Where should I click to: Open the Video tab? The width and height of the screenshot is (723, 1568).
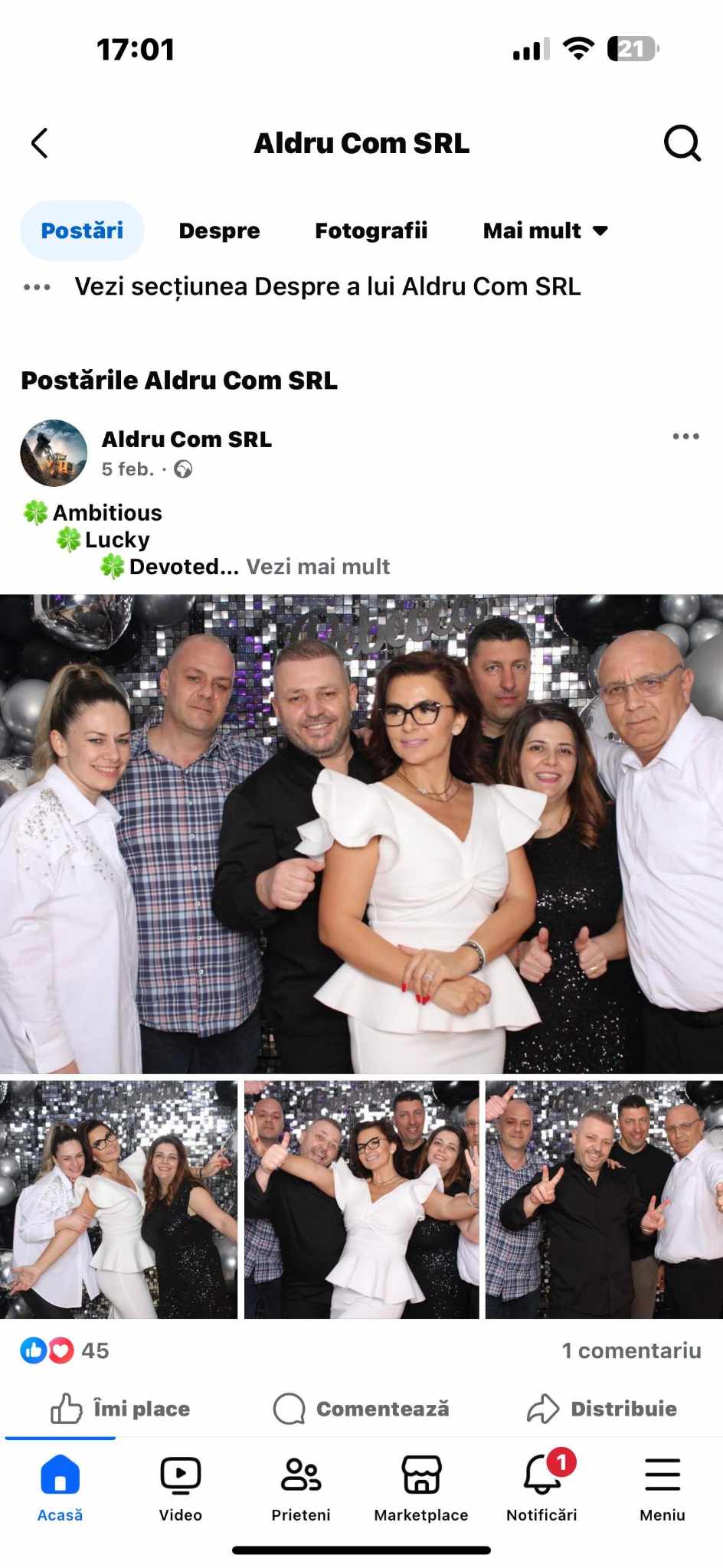pos(180,1488)
